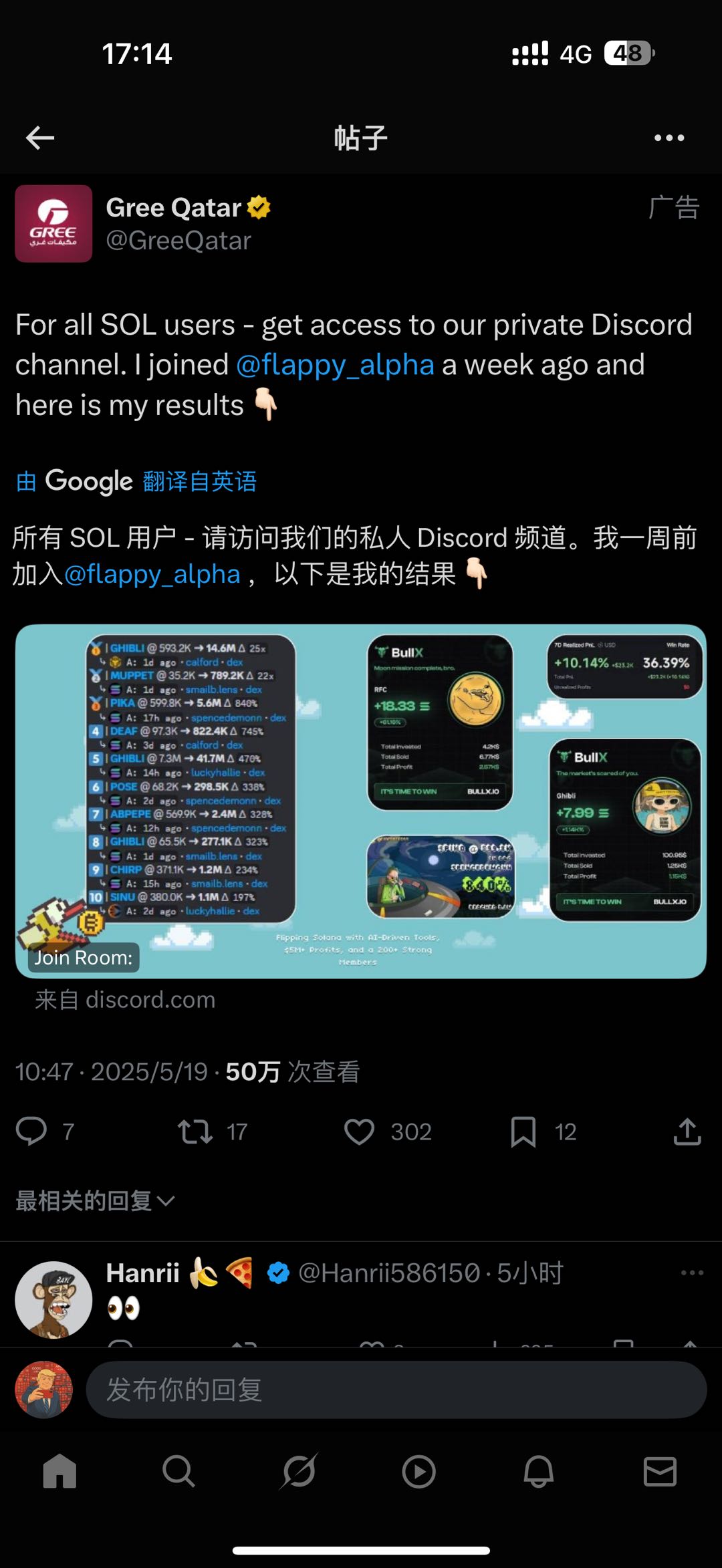Open Hanrii's profile avatar
Viewport: 722px width, 1568px height.
coord(53,1299)
